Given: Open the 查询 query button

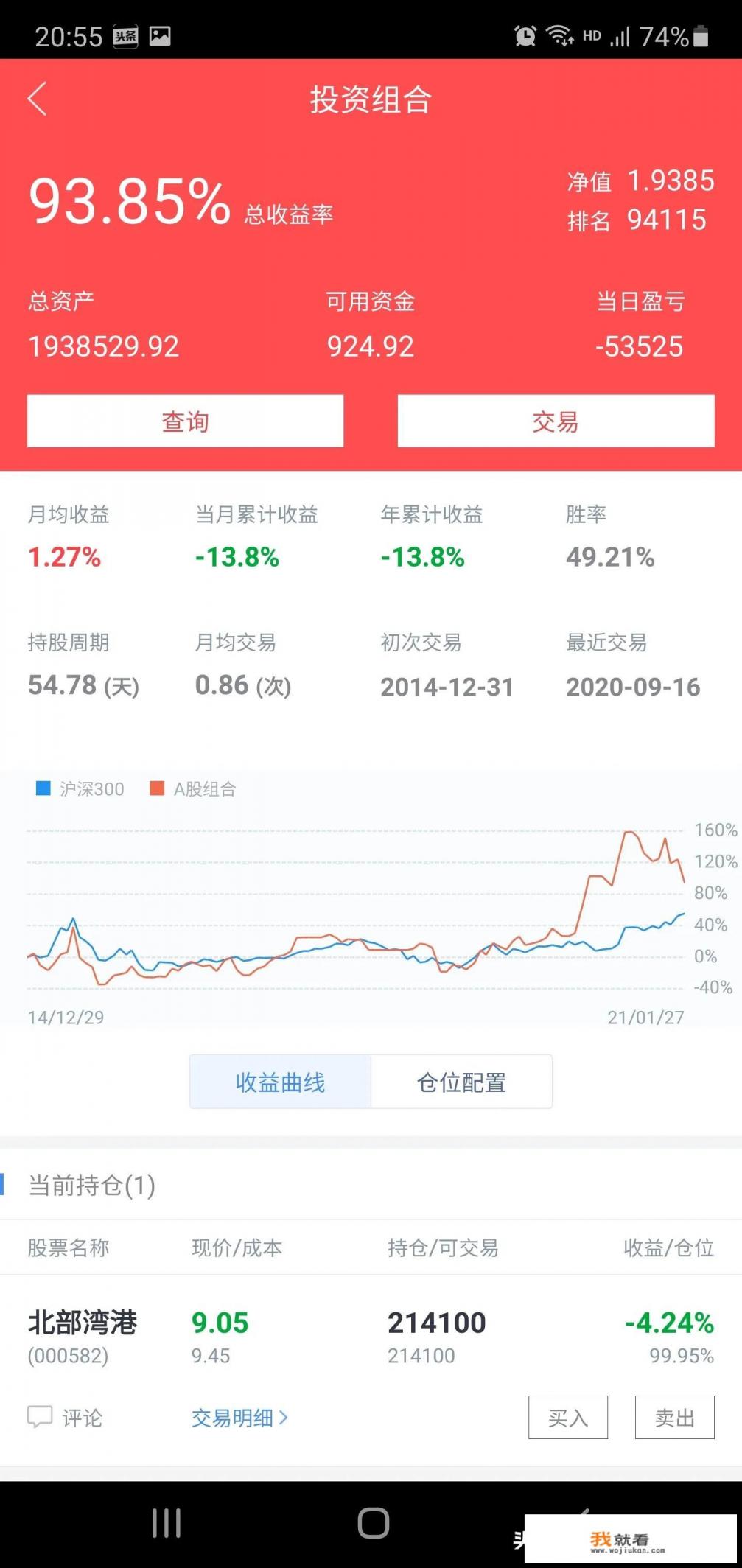Looking at the screenshot, I should (185, 421).
